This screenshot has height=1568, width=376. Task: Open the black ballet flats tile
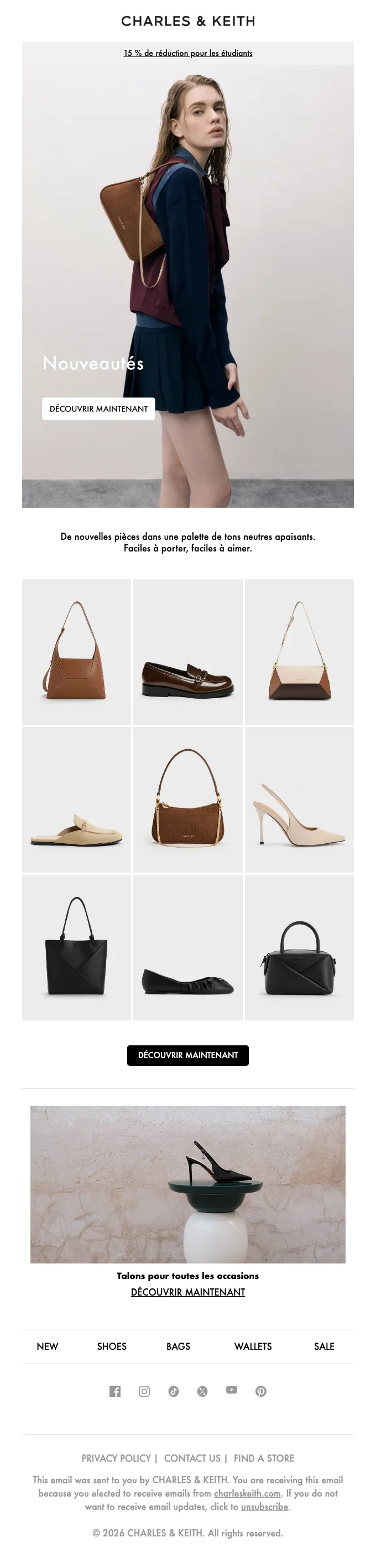pyautogui.click(x=187, y=947)
